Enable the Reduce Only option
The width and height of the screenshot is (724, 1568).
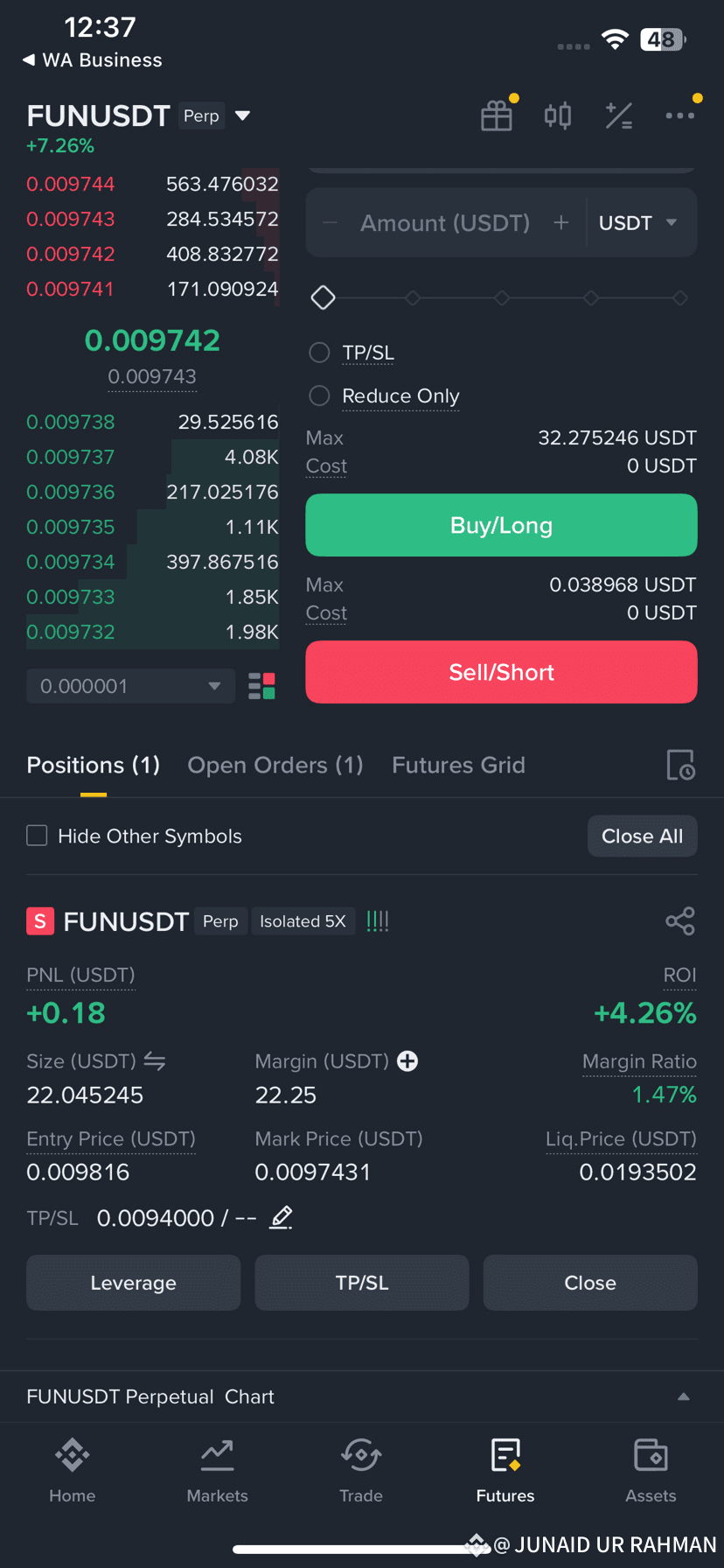coord(320,396)
